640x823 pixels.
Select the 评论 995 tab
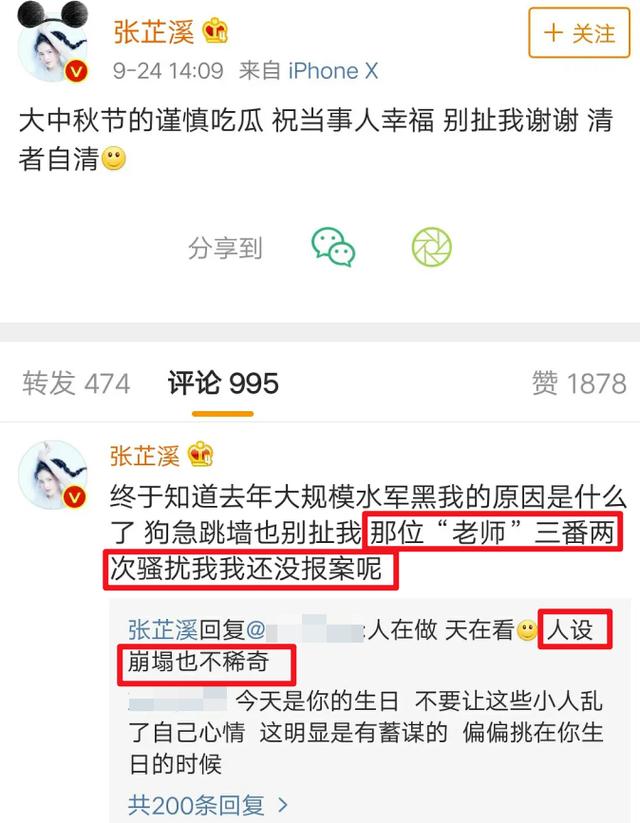click(223, 383)
